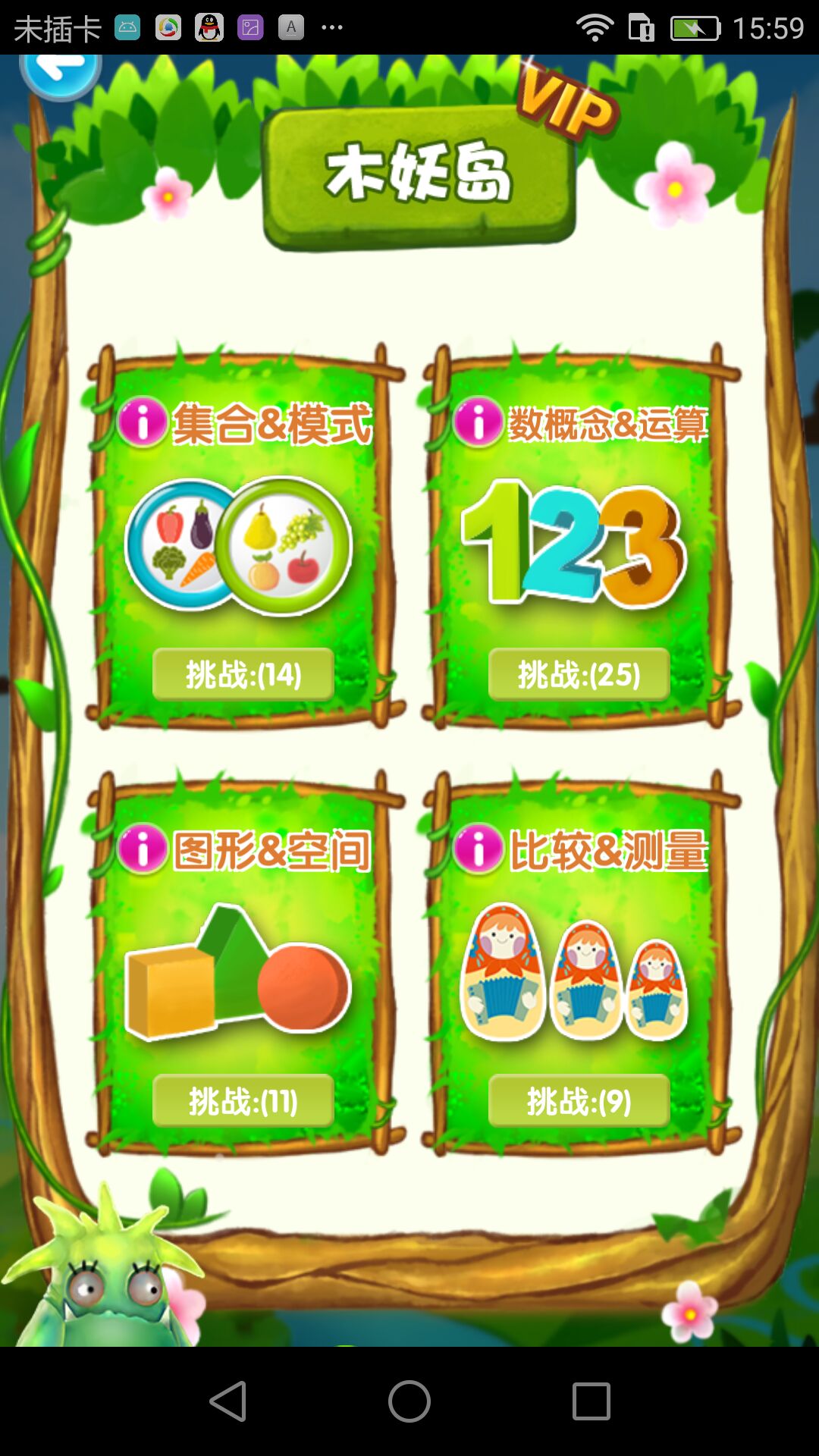819x1456 pixels.
Task: Open the fruit and vegetable plates card
Action: point(239,546)
